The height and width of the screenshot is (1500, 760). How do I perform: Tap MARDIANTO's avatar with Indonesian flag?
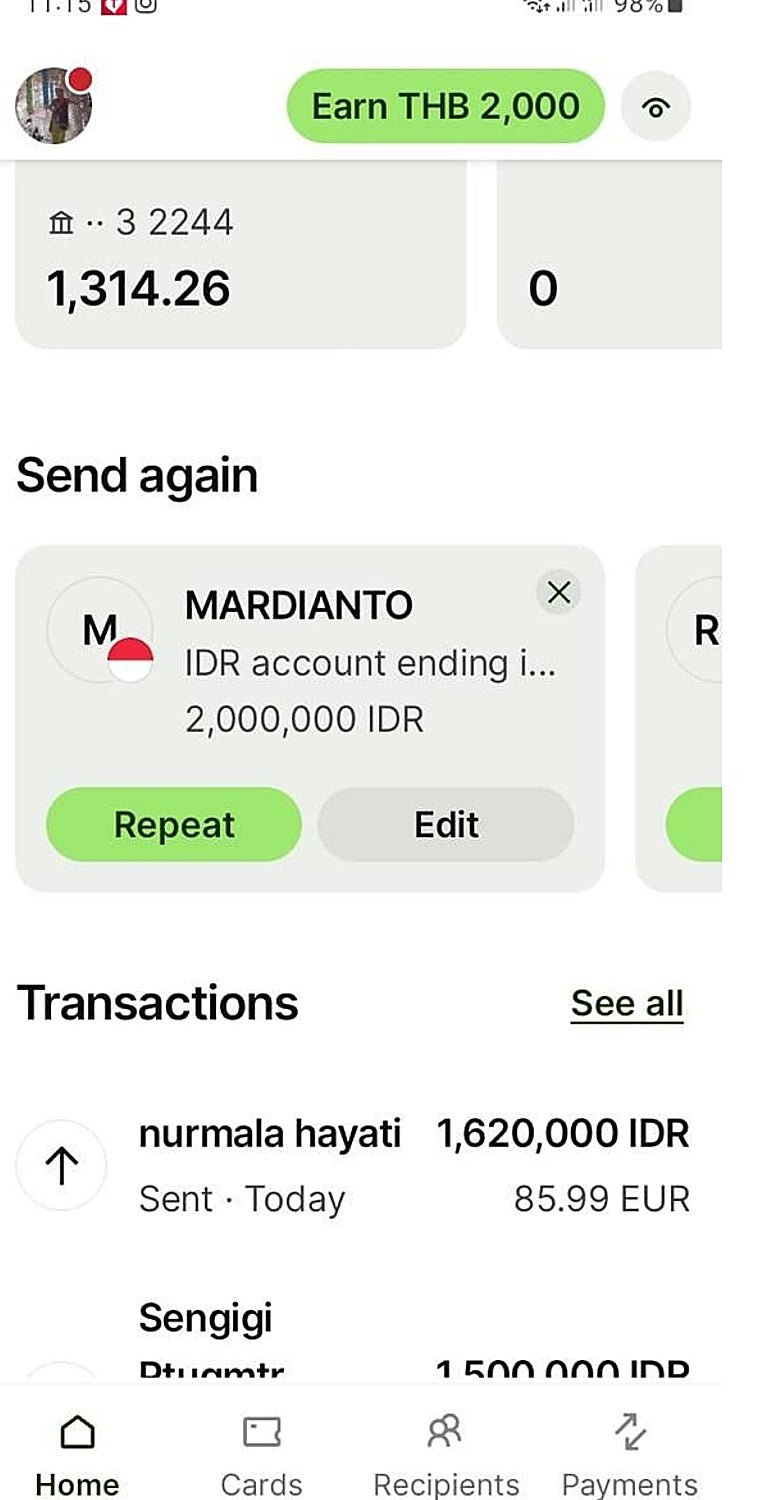tap(99, 629)
